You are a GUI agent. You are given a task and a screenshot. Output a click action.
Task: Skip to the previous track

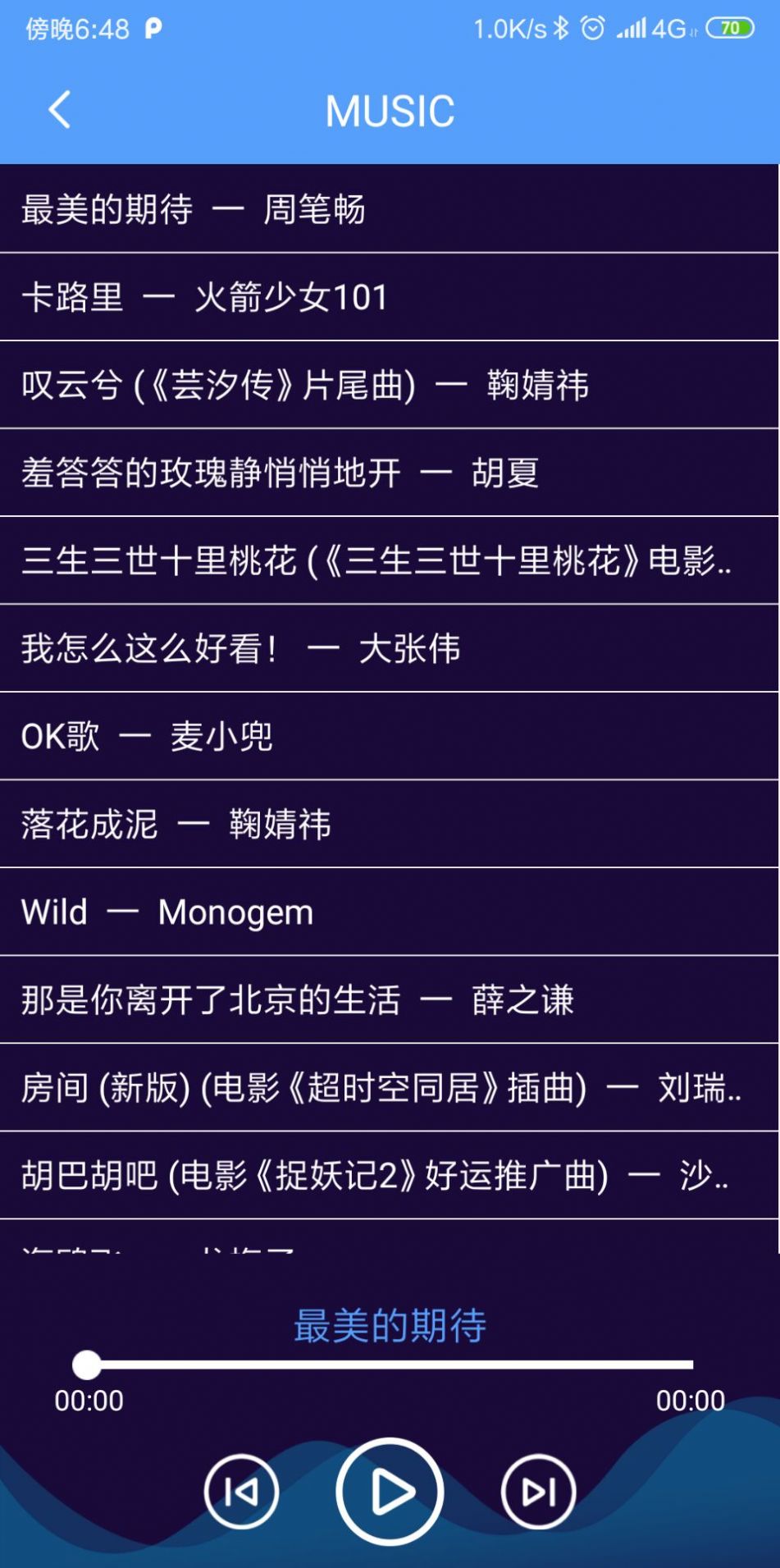241,1492
